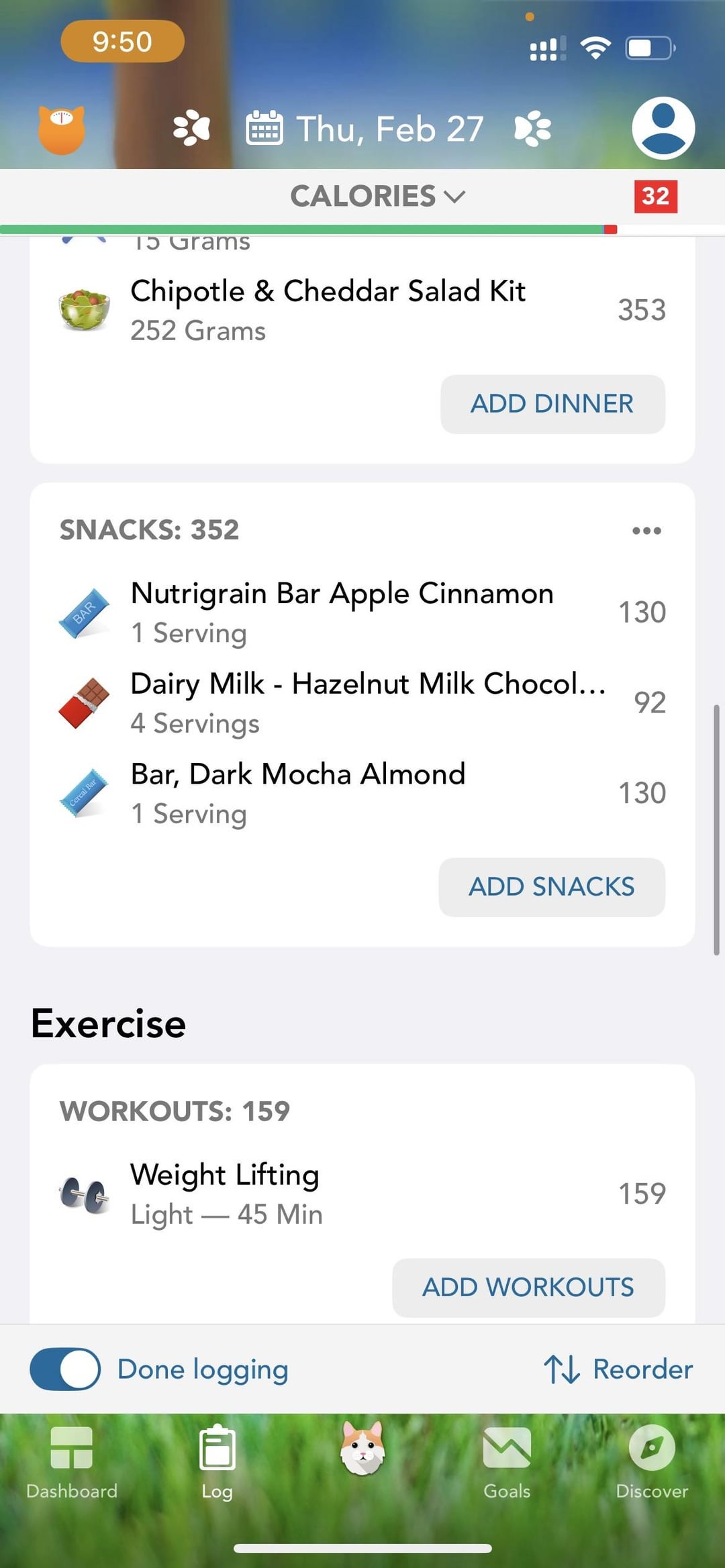Image resolution: width=725 pixels, height=1568 pixels.
Task: Turn off the Done logging switch
Action: (x=65, y=1369)
